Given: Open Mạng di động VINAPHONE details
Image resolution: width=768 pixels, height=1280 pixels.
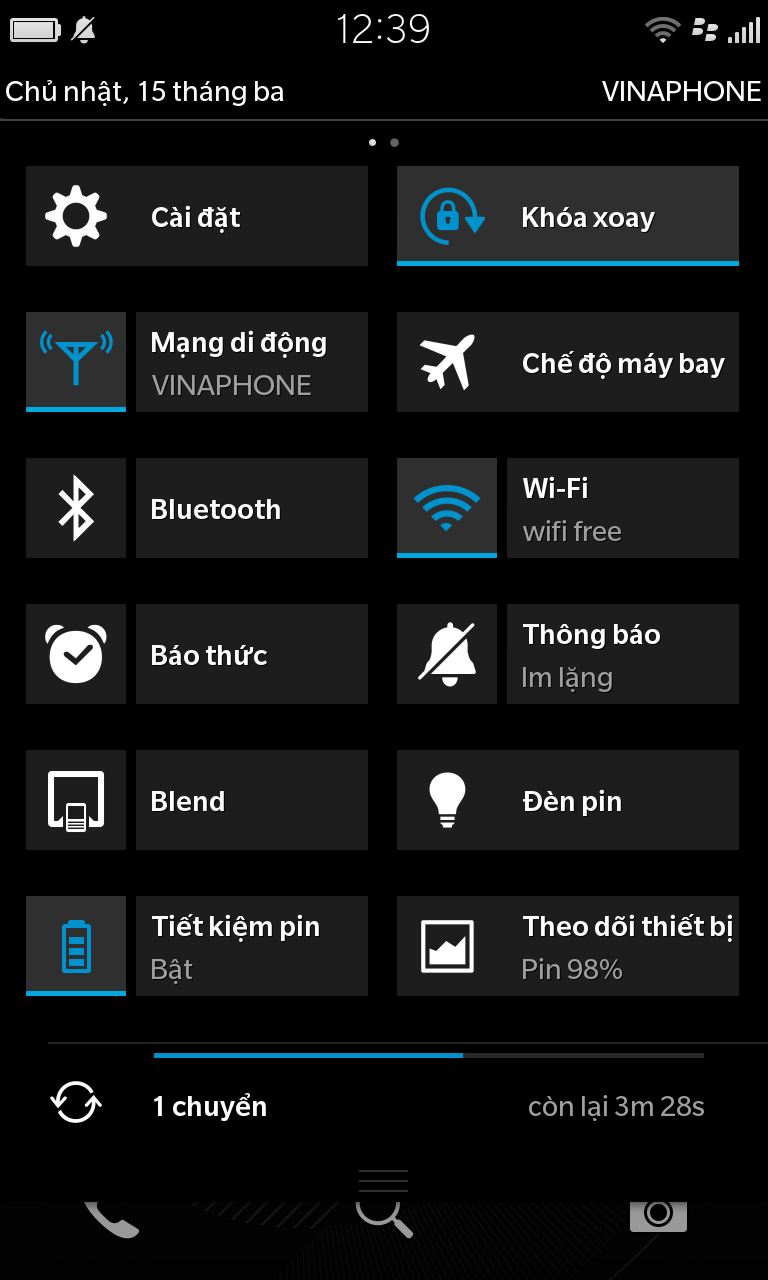Looking at the screenshot, I should (x=252, y=362).
